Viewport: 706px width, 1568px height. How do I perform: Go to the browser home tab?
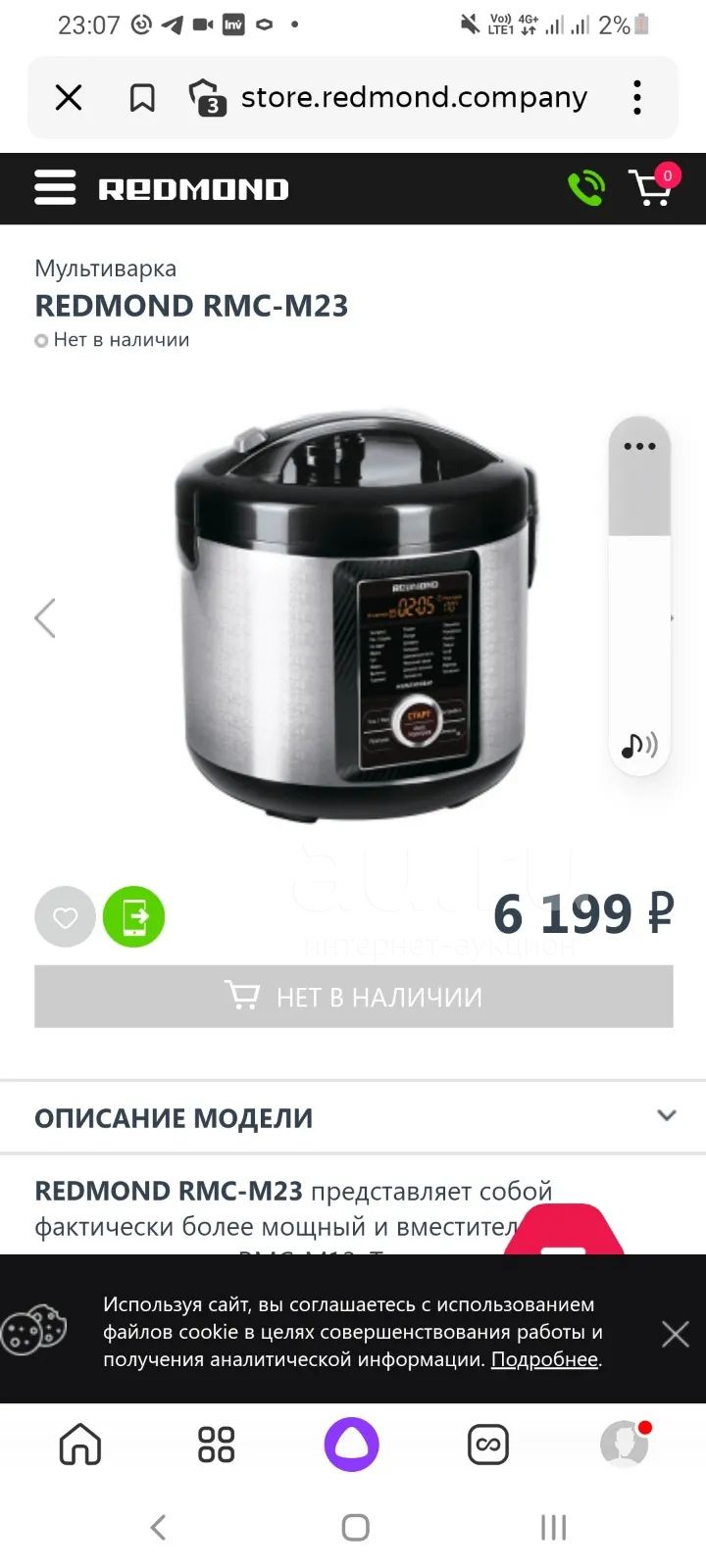pyautogui.click(x=80, y=1445)
